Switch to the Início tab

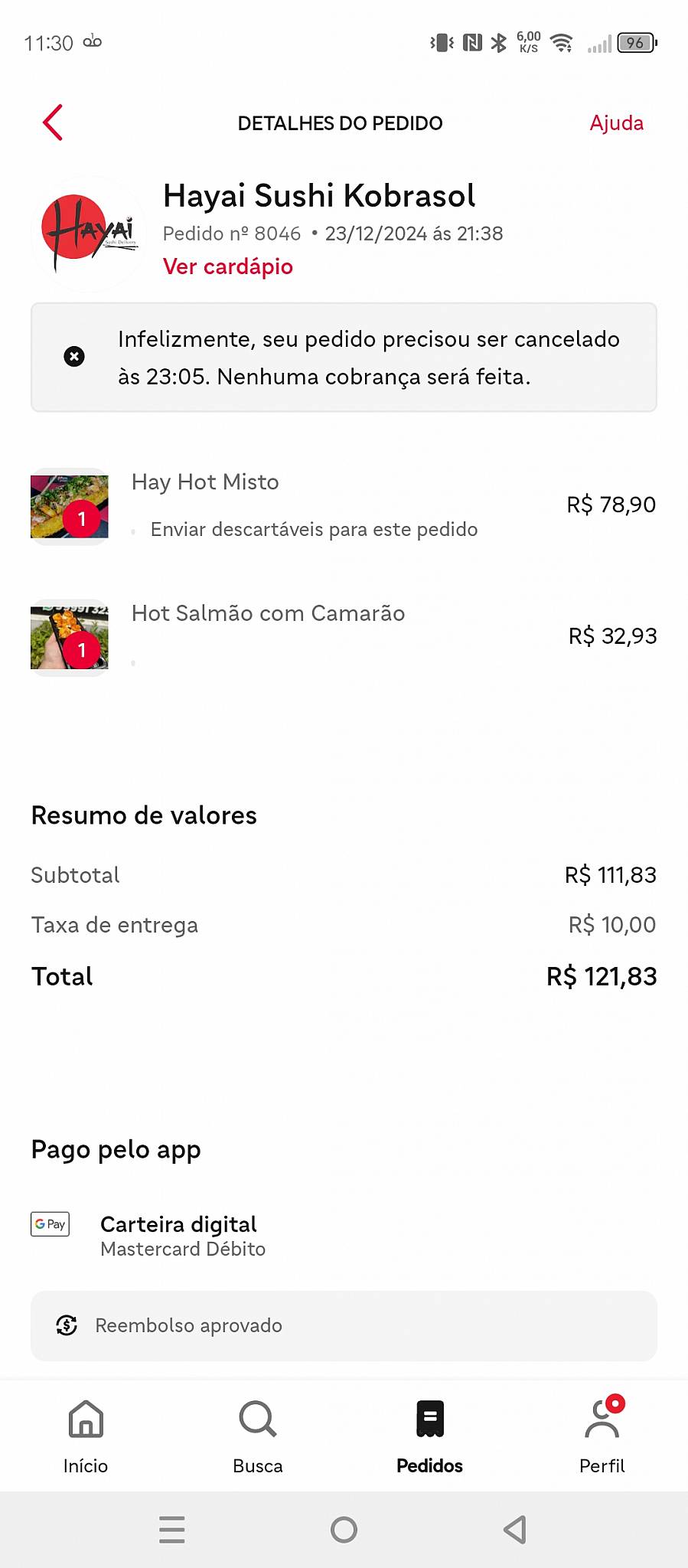(86, 1436)
